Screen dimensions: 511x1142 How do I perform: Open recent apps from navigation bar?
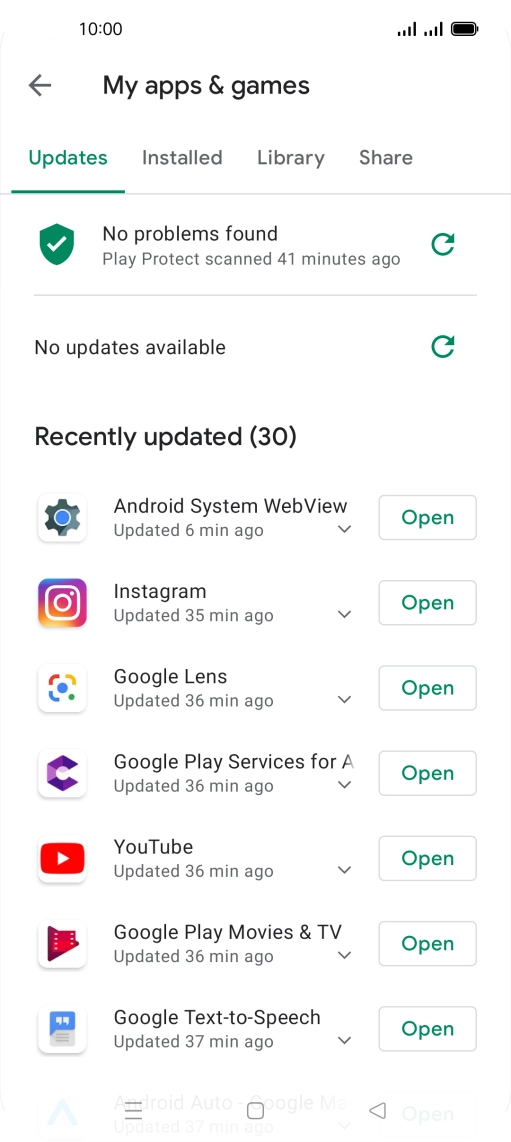[133, 1111]
